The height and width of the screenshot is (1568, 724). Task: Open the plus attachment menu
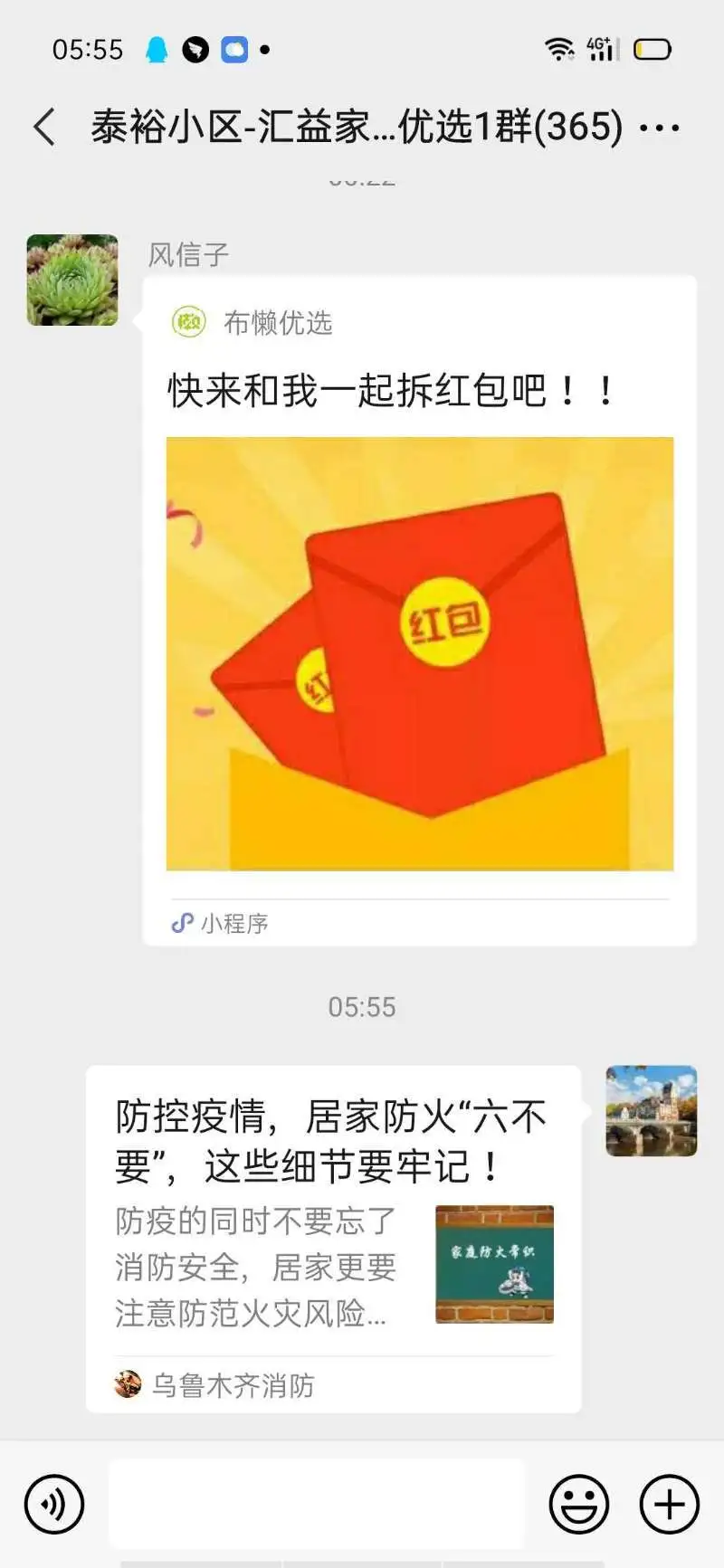click(x=669, y=1505)
